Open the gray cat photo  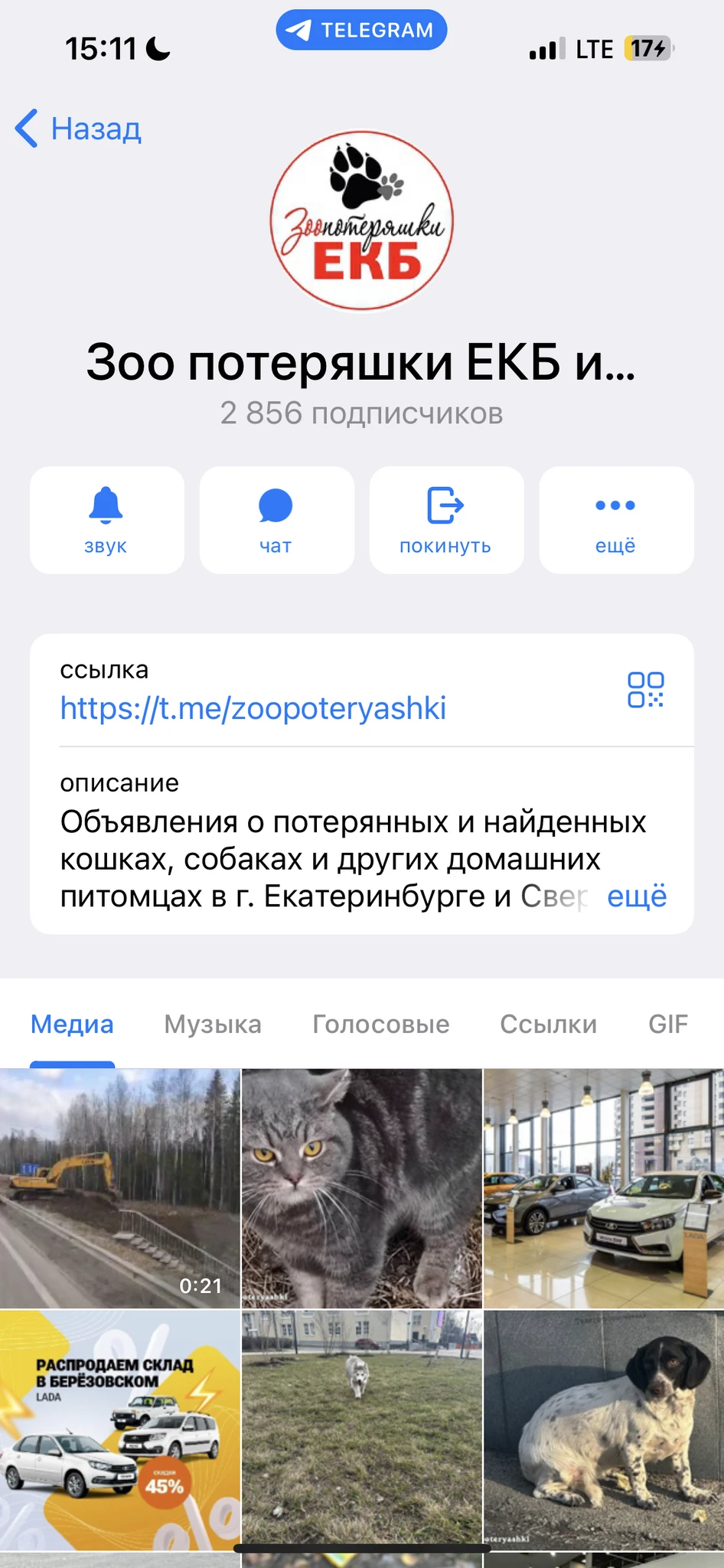click(361, 1188)
